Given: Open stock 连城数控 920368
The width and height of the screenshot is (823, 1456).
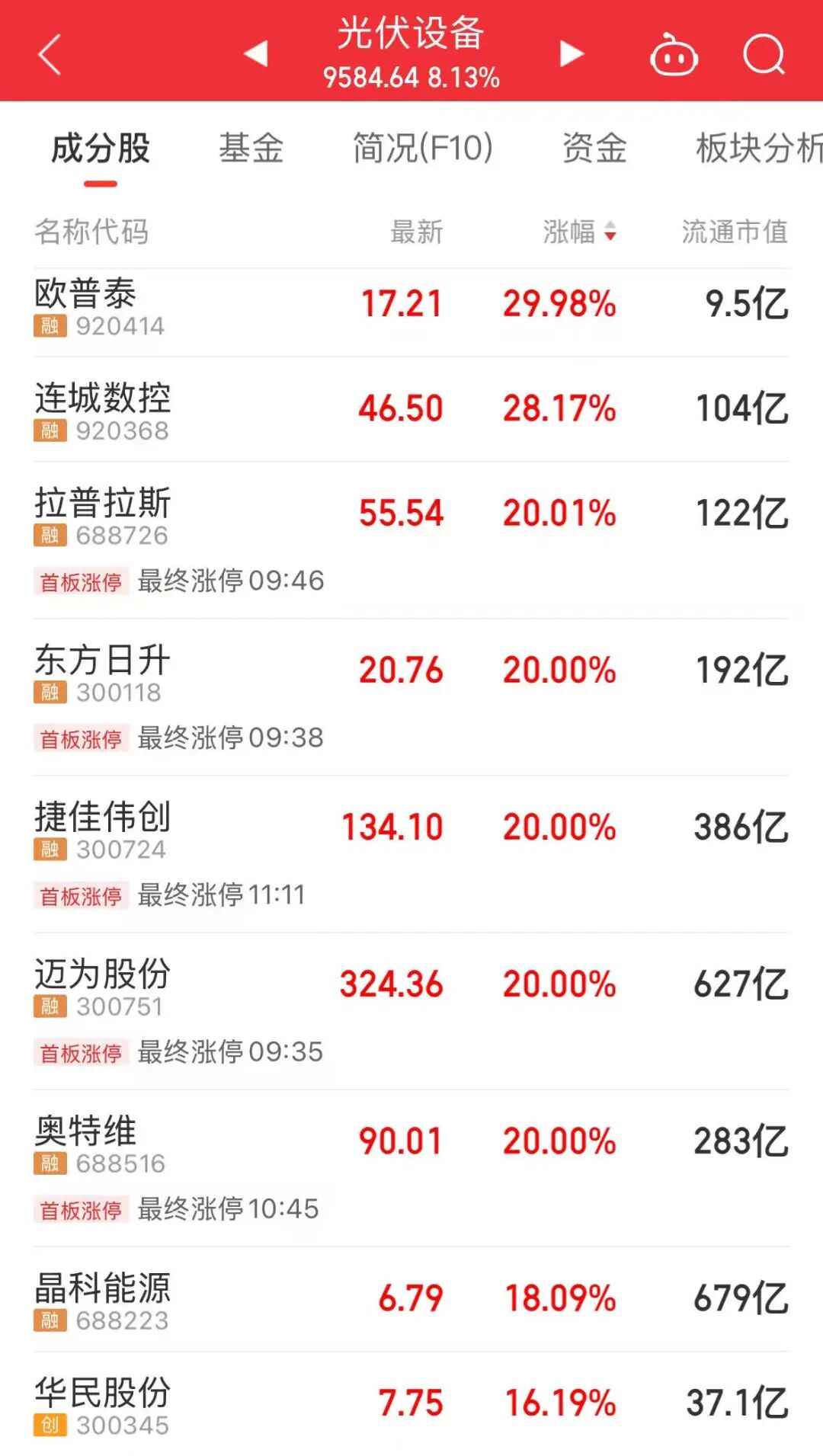Looking at the screenshot, I should pos(103,411).
